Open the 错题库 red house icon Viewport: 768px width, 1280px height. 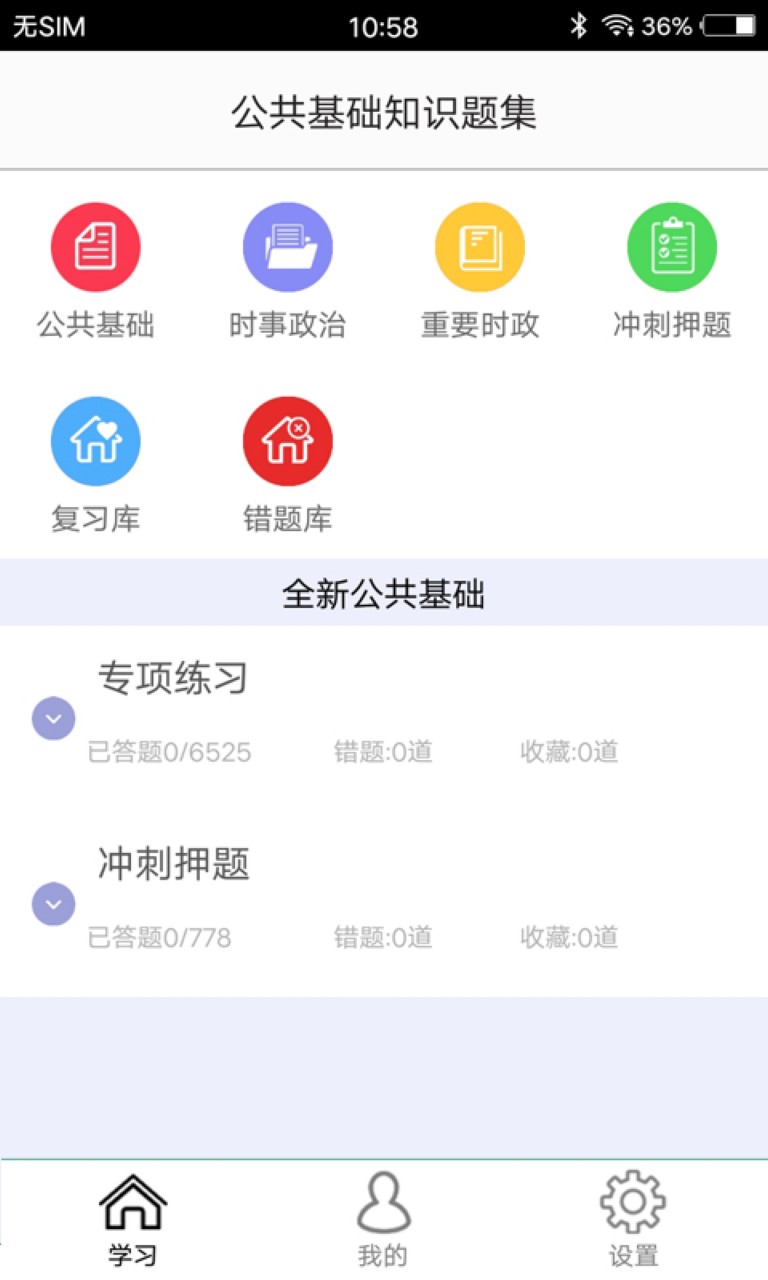coord(287,440)
